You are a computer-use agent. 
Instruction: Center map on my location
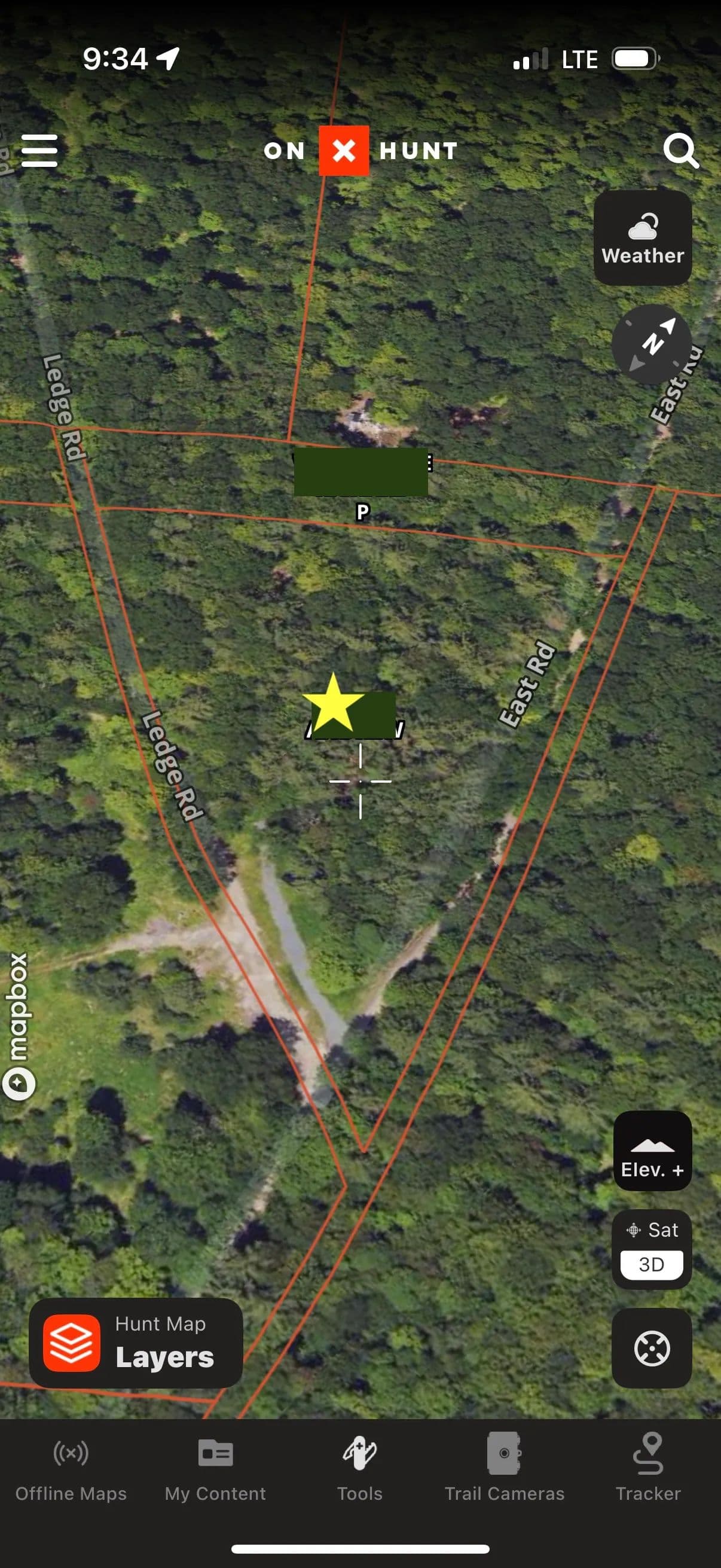click(652, 1349)
